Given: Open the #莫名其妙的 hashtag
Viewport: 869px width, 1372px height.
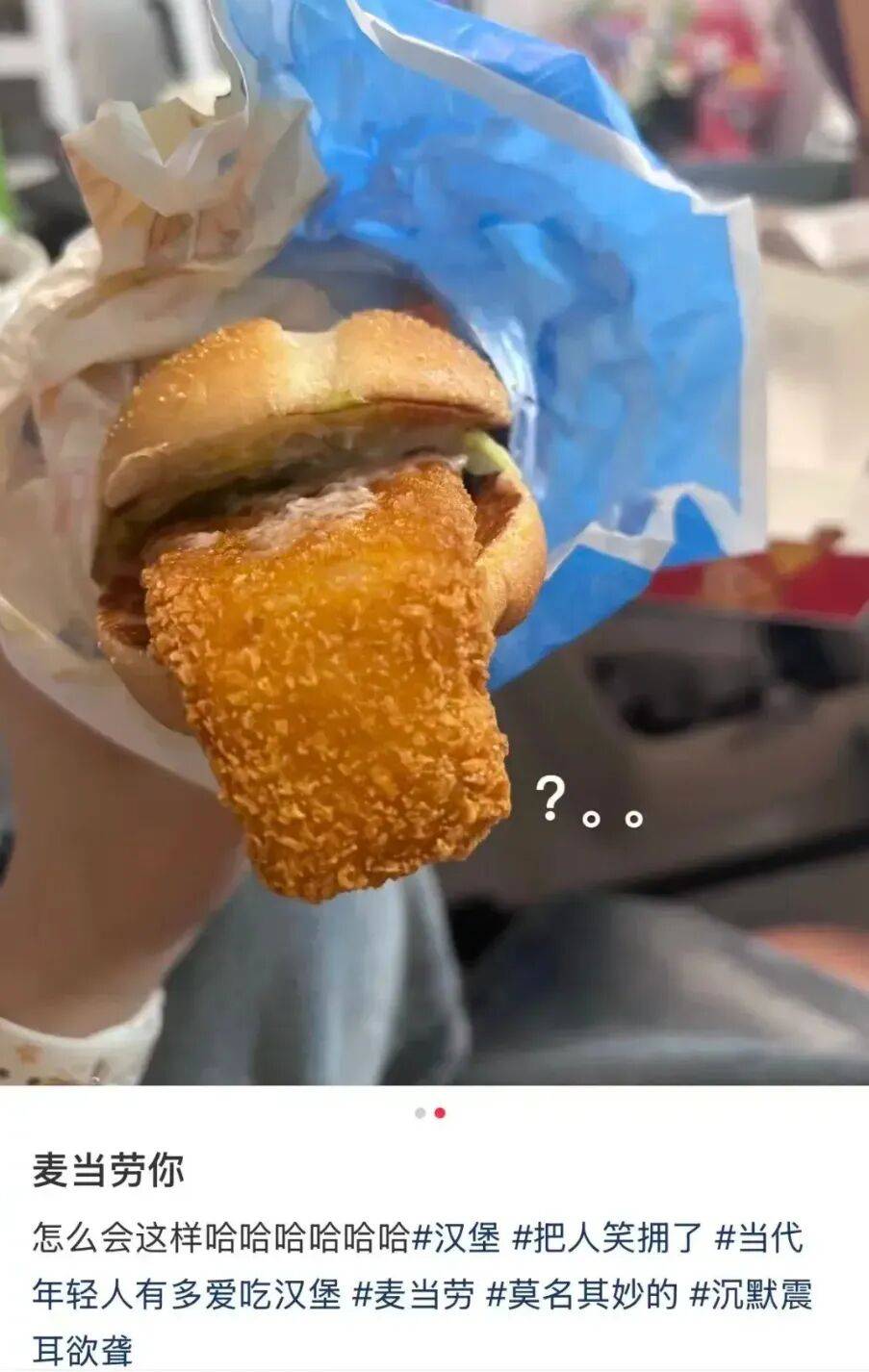Looking at the screenshot, I should 582,1295.
